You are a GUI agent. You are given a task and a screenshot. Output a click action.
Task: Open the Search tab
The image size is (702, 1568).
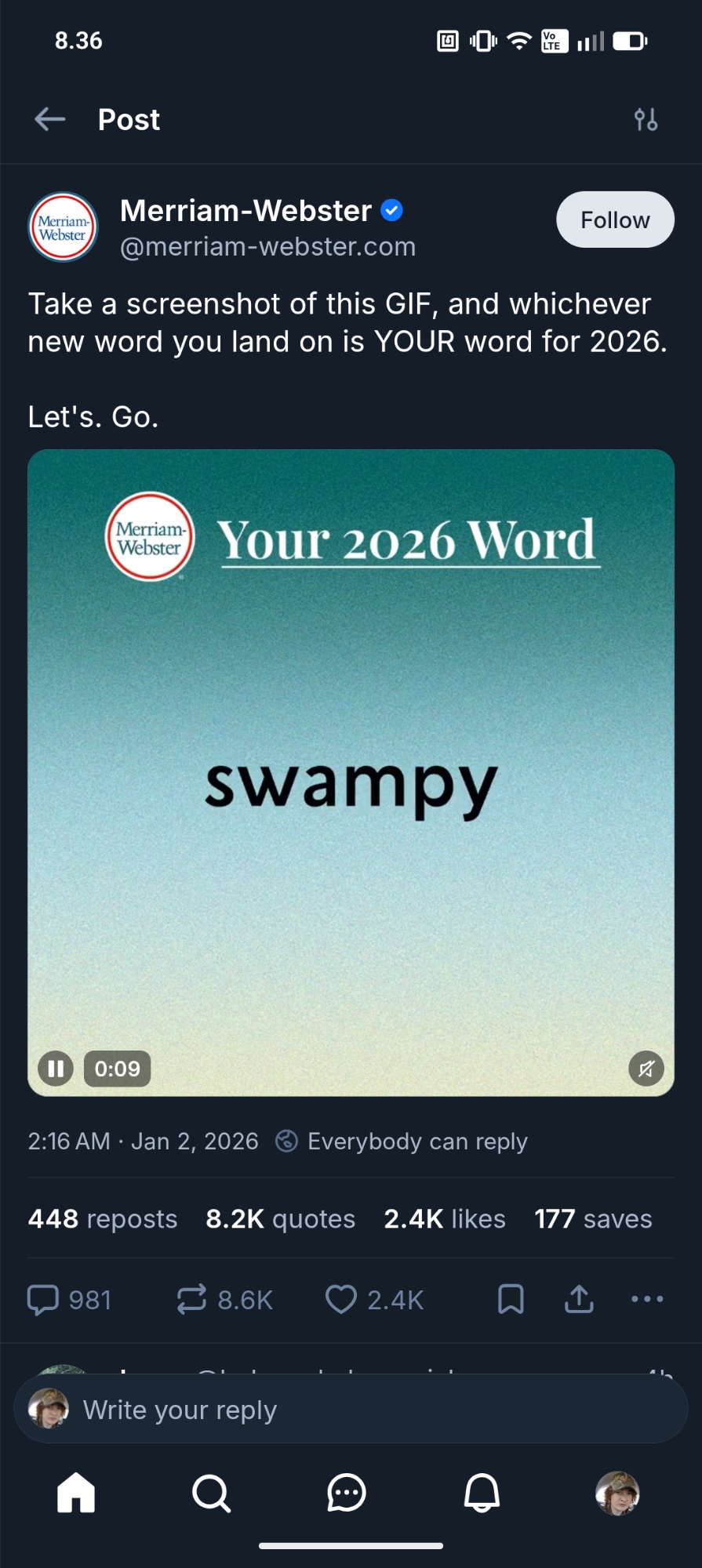coord(211,1493)
